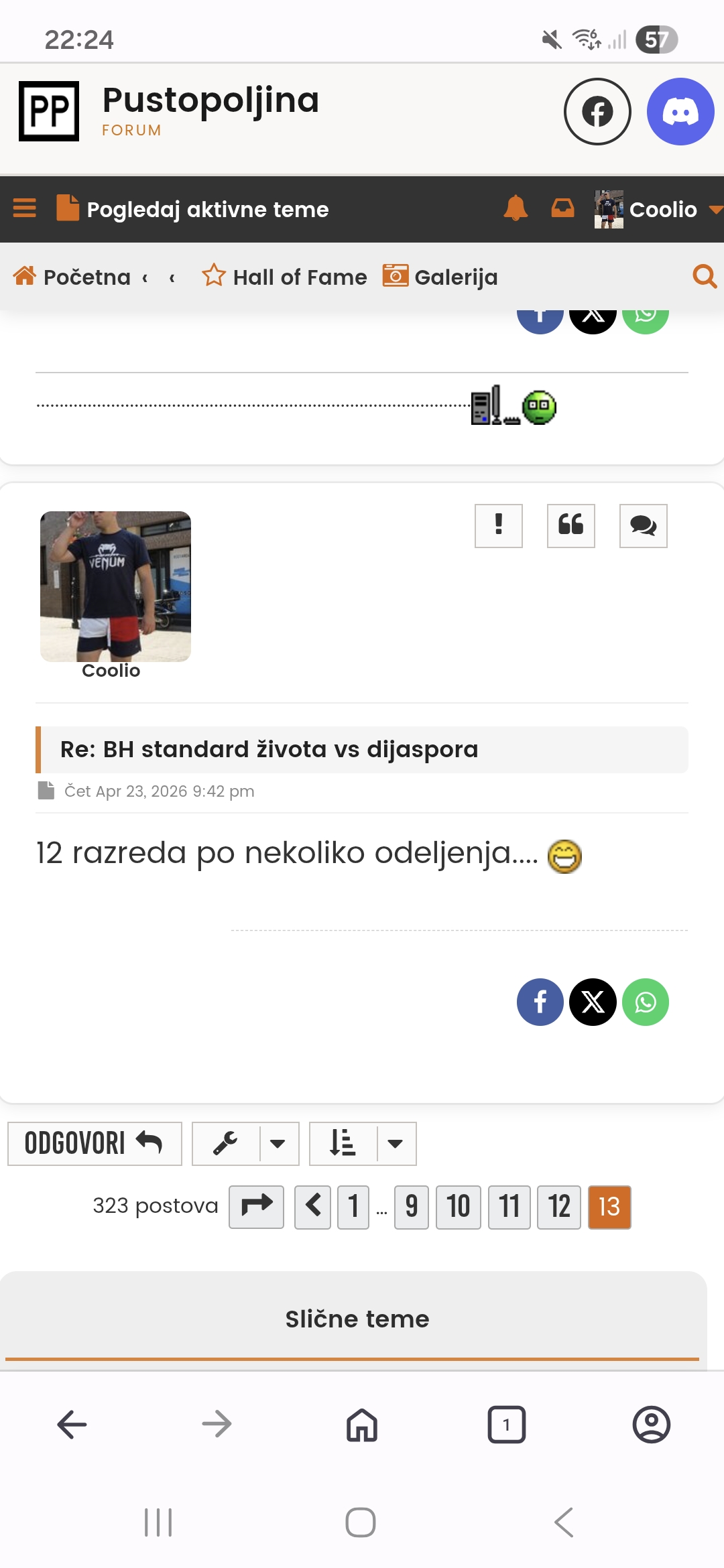The image size is (724, 1568).
Task: Jump to previous page with left arrow
Action: pyautogui.click(x=312, y=1207)
